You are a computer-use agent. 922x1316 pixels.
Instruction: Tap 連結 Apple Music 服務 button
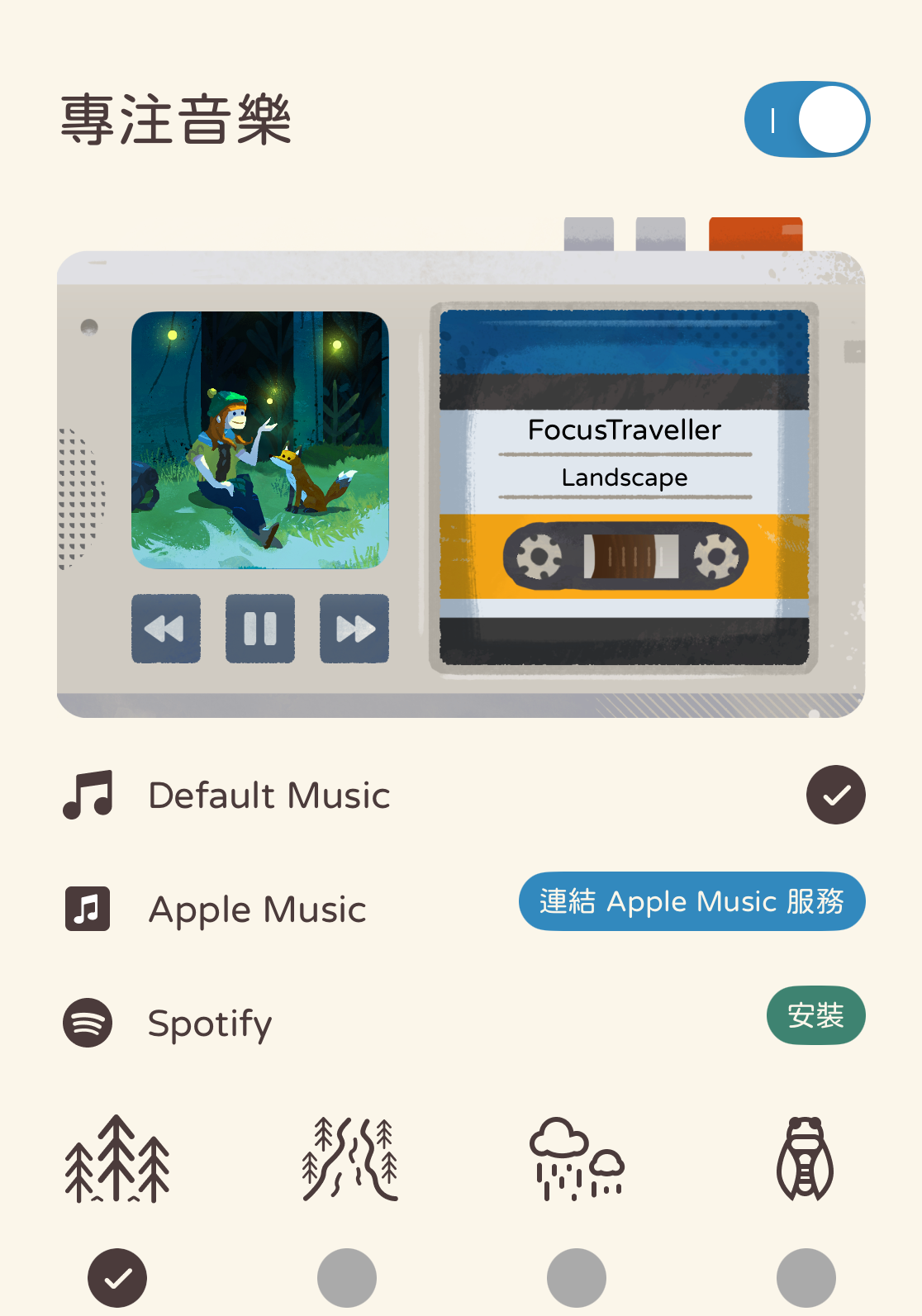tap(691, 901)
